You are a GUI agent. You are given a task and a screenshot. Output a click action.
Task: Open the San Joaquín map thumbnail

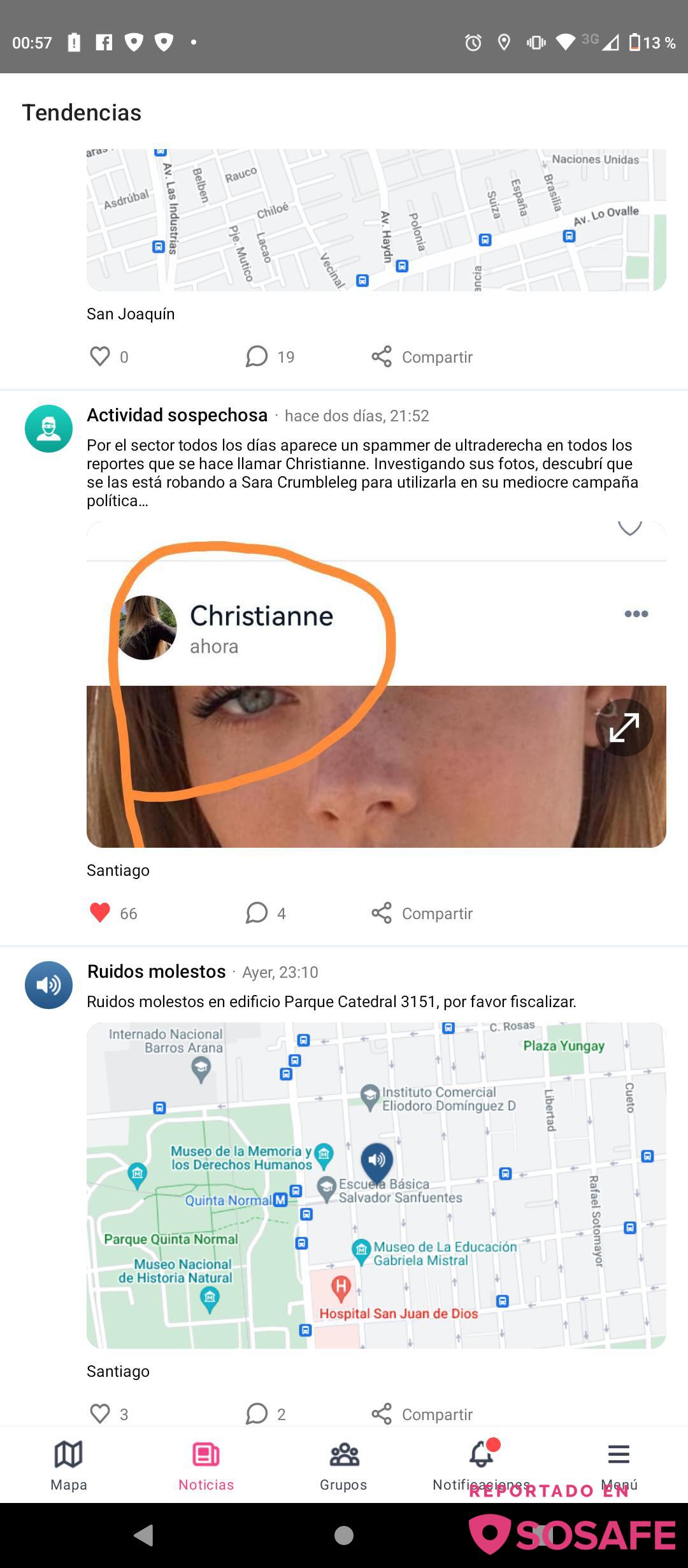point(376,220)
